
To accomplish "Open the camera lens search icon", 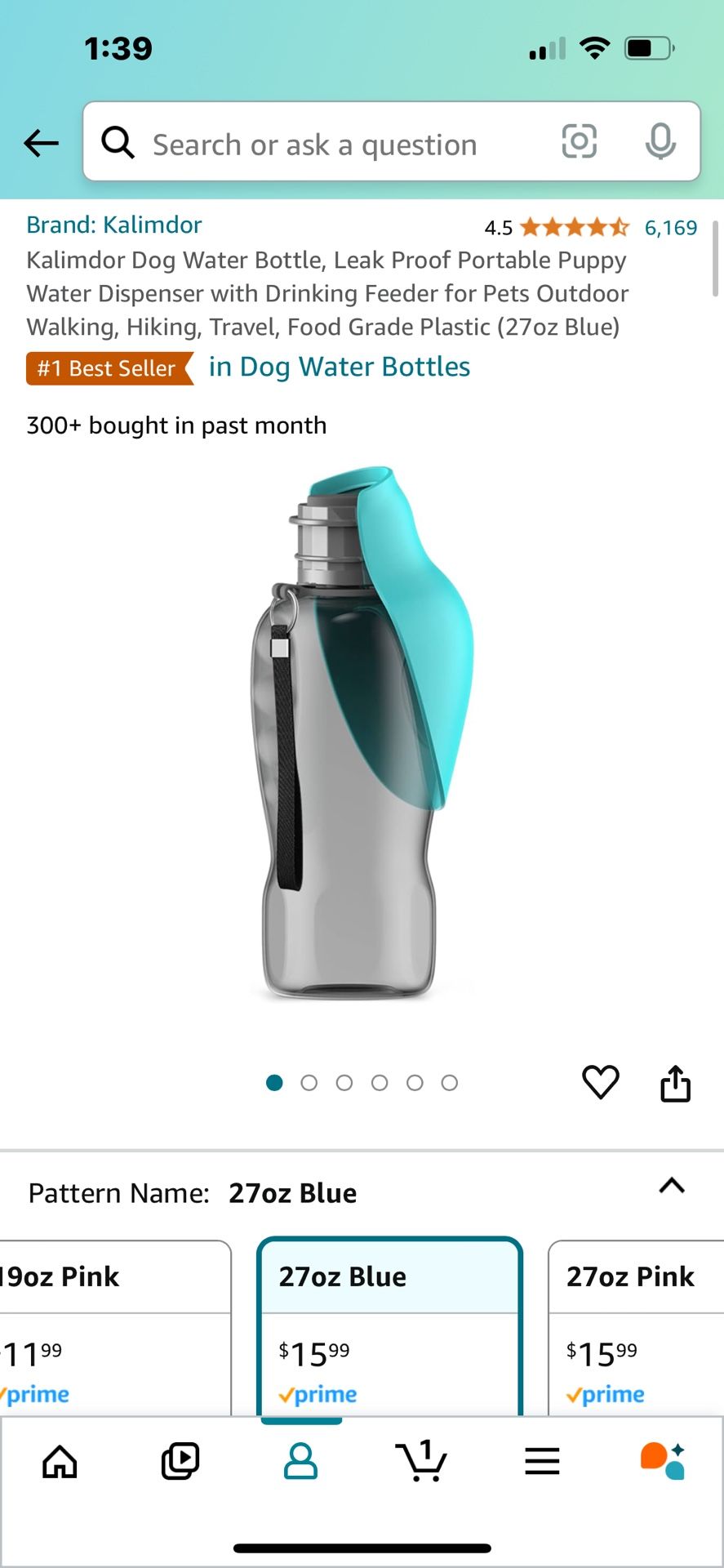I will coord(580,141).
